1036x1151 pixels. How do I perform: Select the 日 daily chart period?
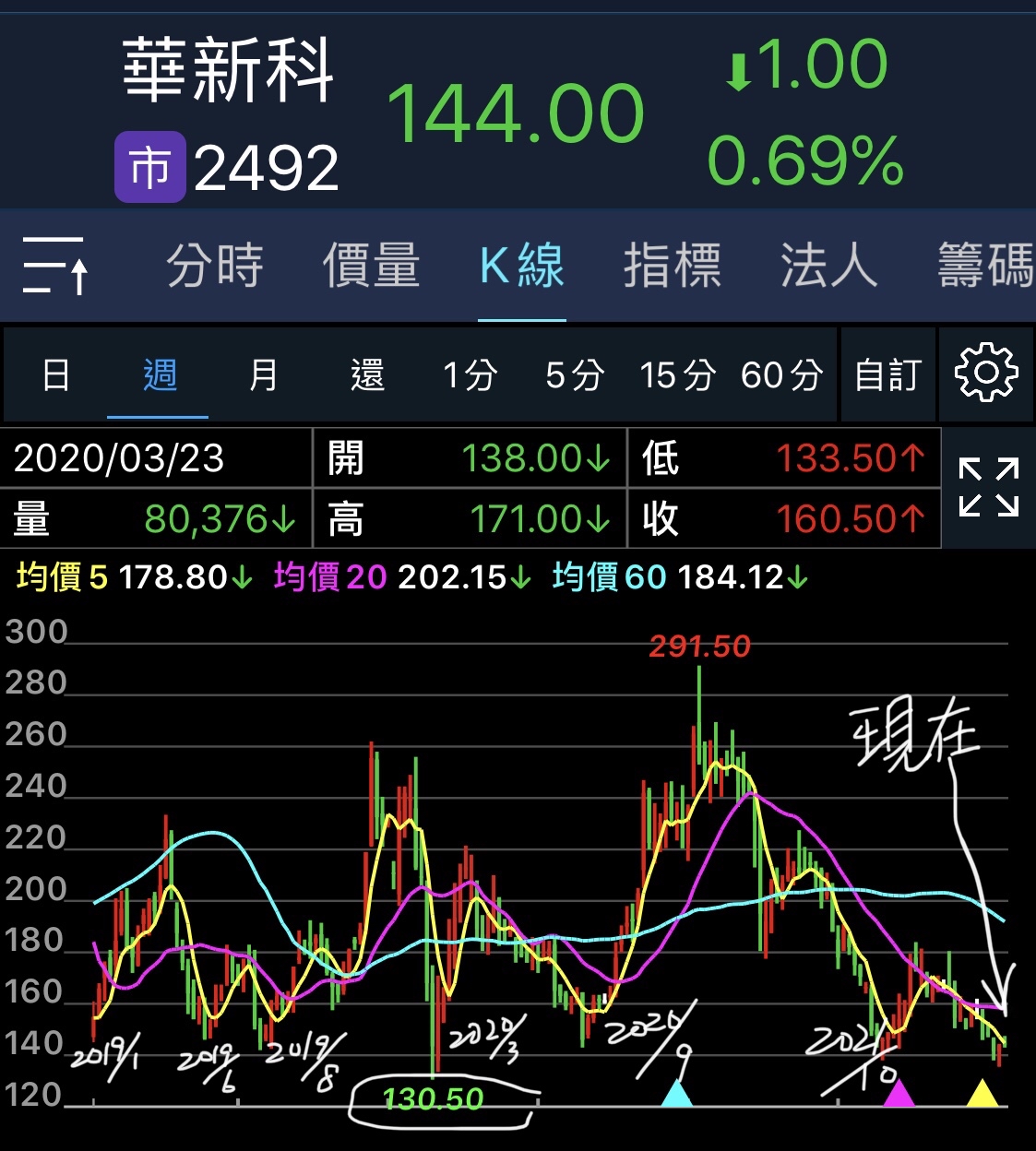pyautogui.click(x=56, y=375)
